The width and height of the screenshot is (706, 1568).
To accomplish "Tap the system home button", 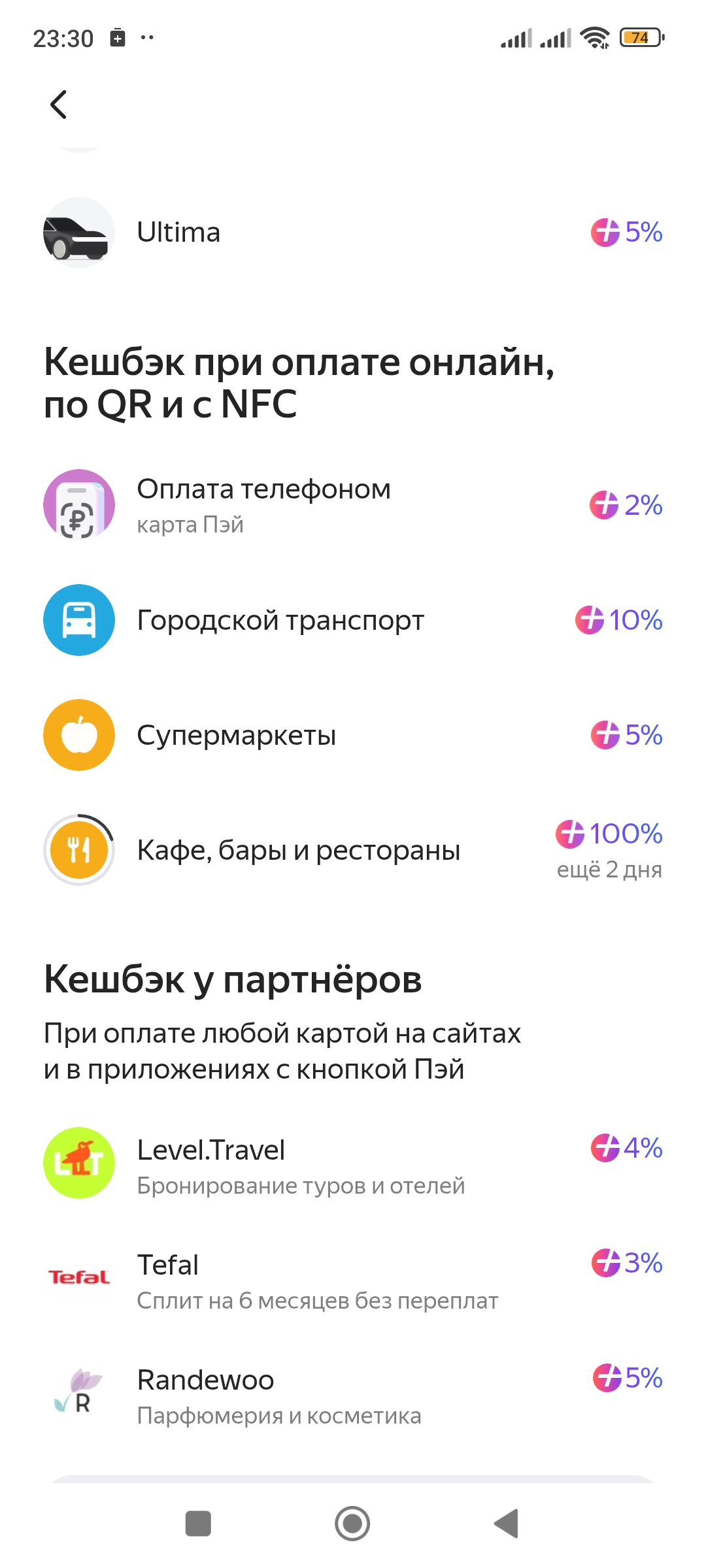I will [352, 1524].
